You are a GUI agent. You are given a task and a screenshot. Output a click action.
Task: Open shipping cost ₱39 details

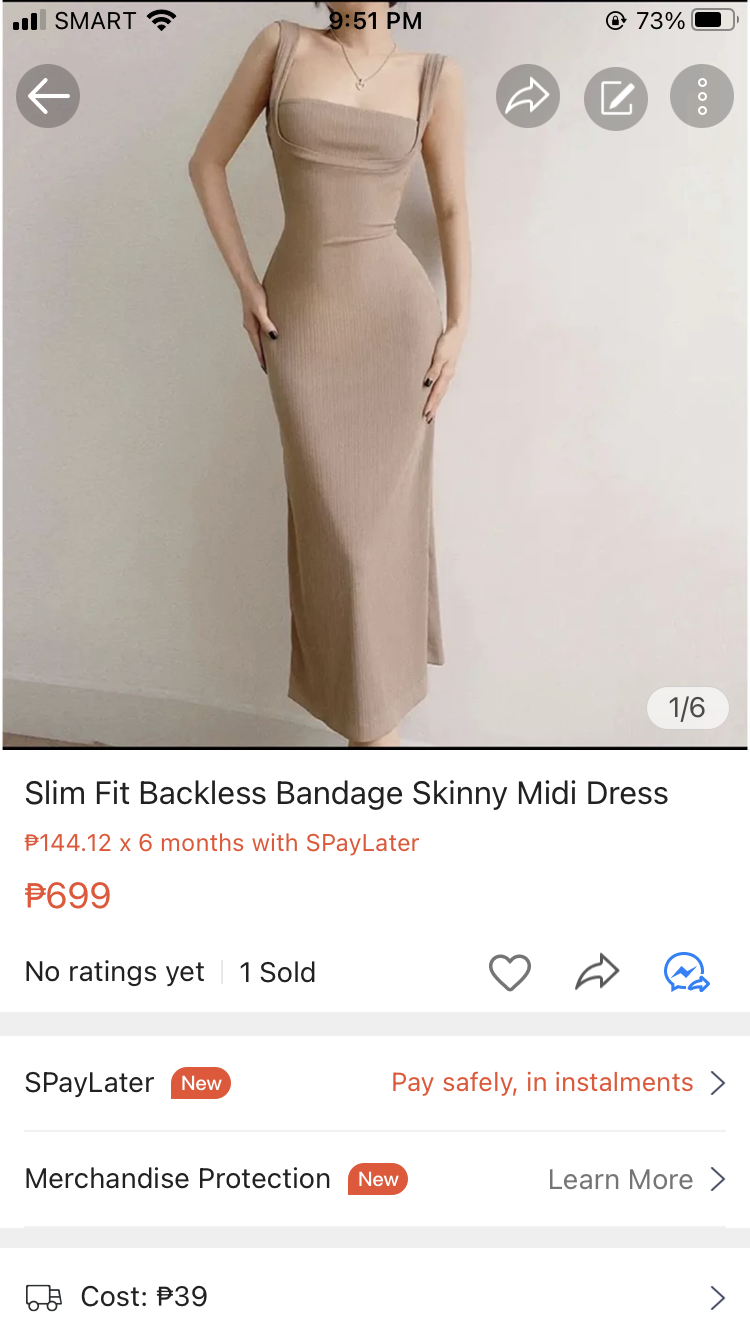tap(375, 1297)
